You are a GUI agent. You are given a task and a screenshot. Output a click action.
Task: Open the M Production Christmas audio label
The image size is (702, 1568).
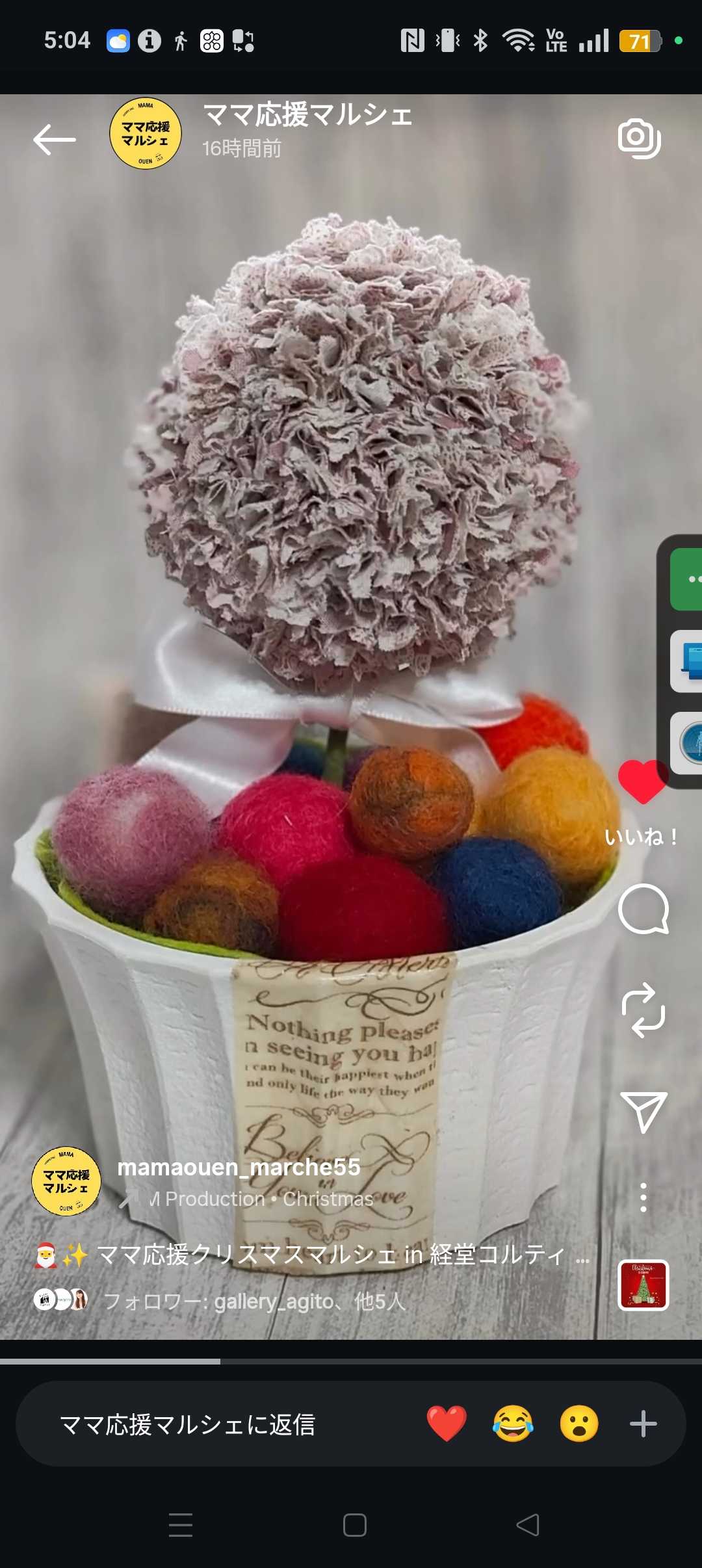pyautogui.click(x=260, y=1199)
